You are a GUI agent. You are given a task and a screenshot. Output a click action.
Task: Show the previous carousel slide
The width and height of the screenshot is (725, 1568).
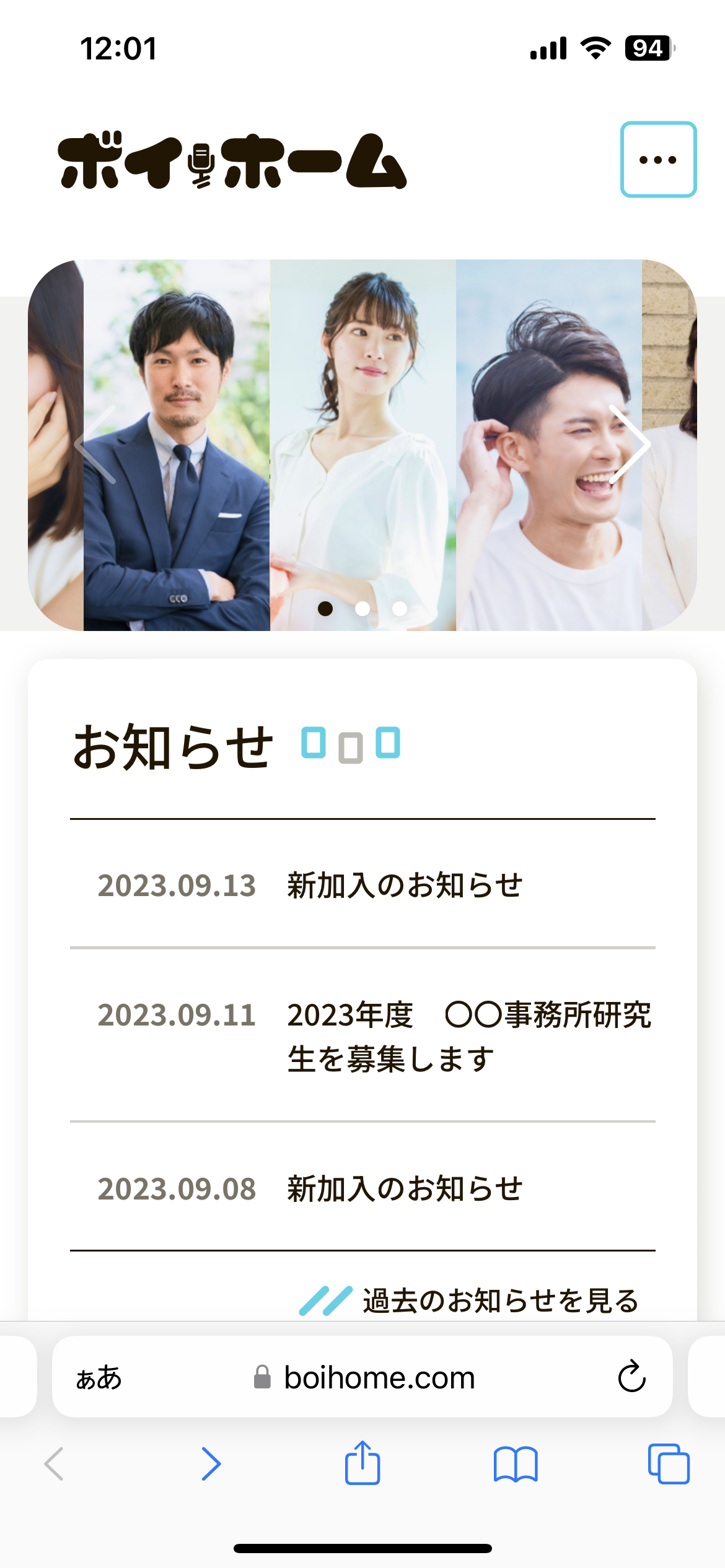(x=95, y=445)
